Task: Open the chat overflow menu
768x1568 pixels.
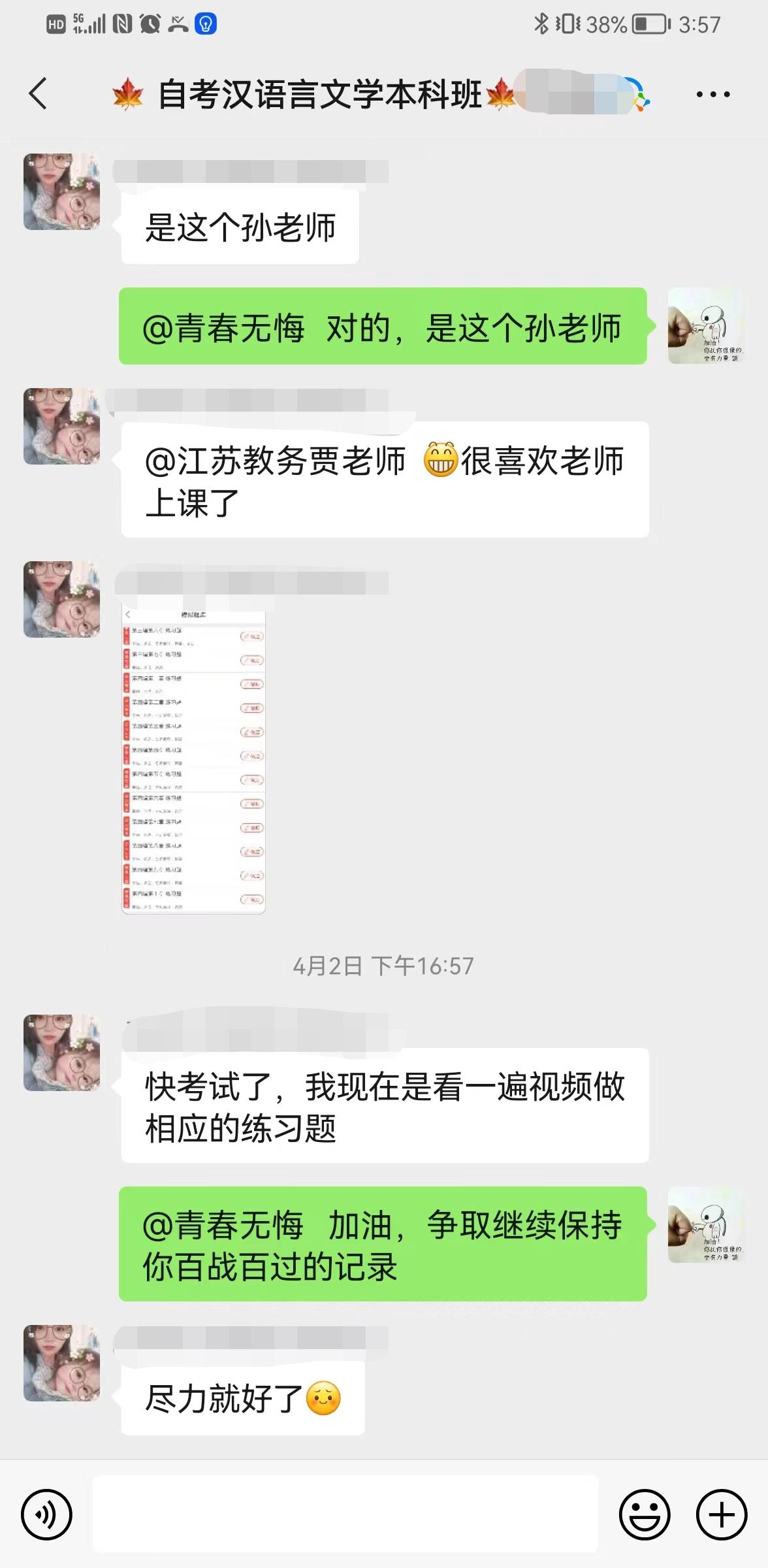Action: tap(712, 95)
